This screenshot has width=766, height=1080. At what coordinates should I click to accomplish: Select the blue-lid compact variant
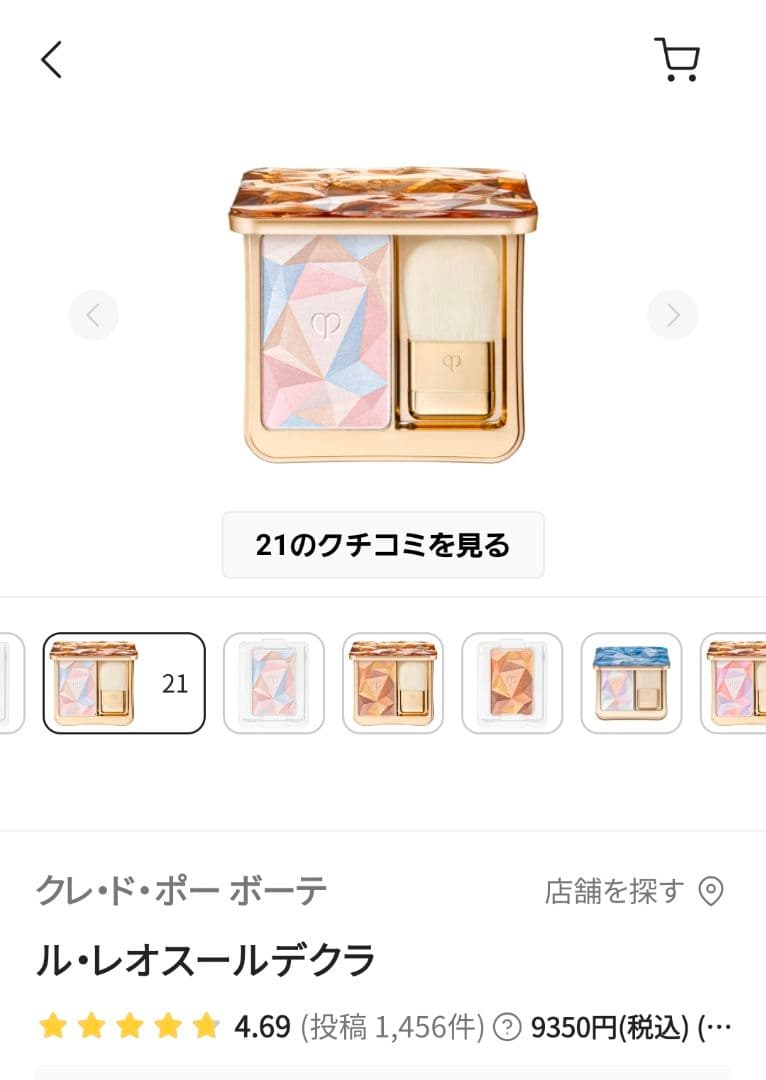[x=631, y=683]
